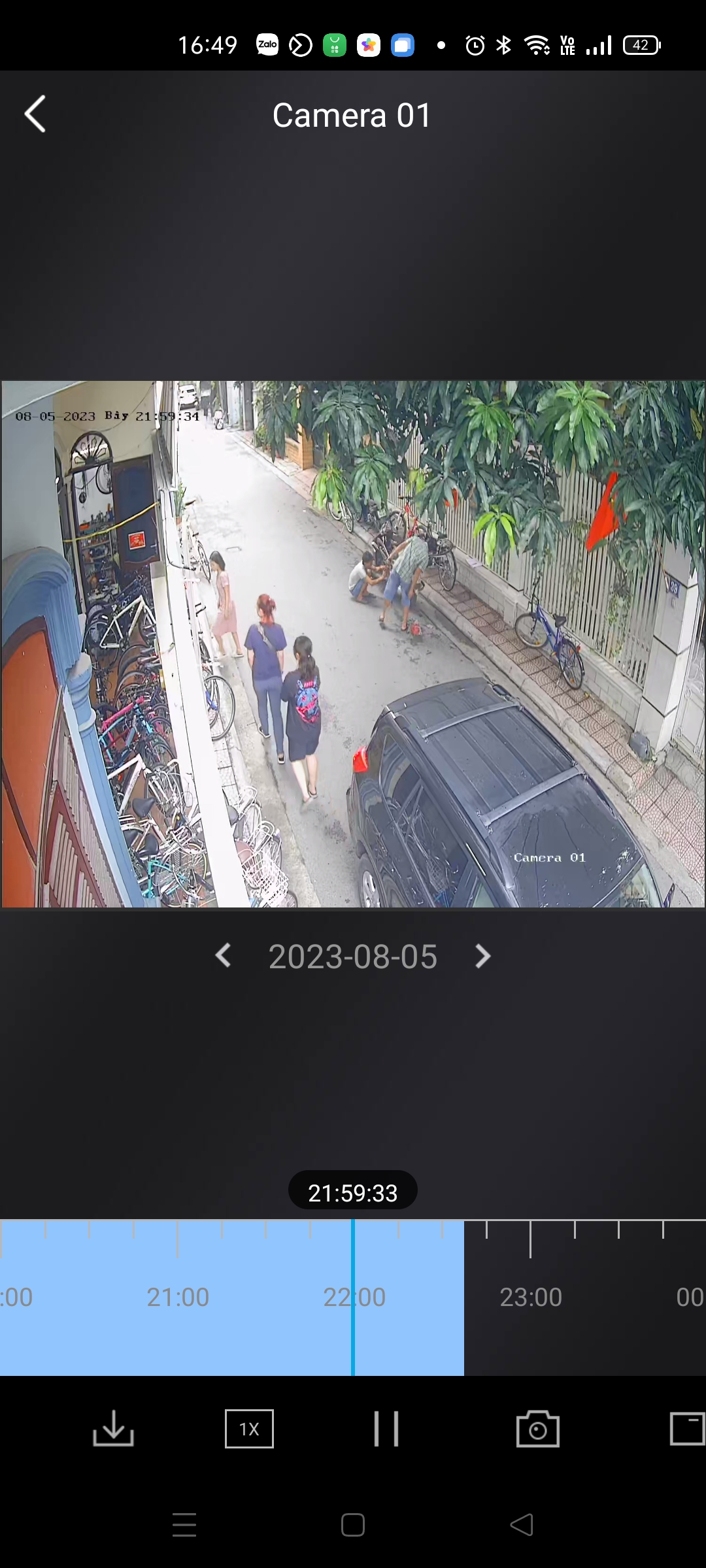Go back from Camera 01 playback

(x=35, y=114)
